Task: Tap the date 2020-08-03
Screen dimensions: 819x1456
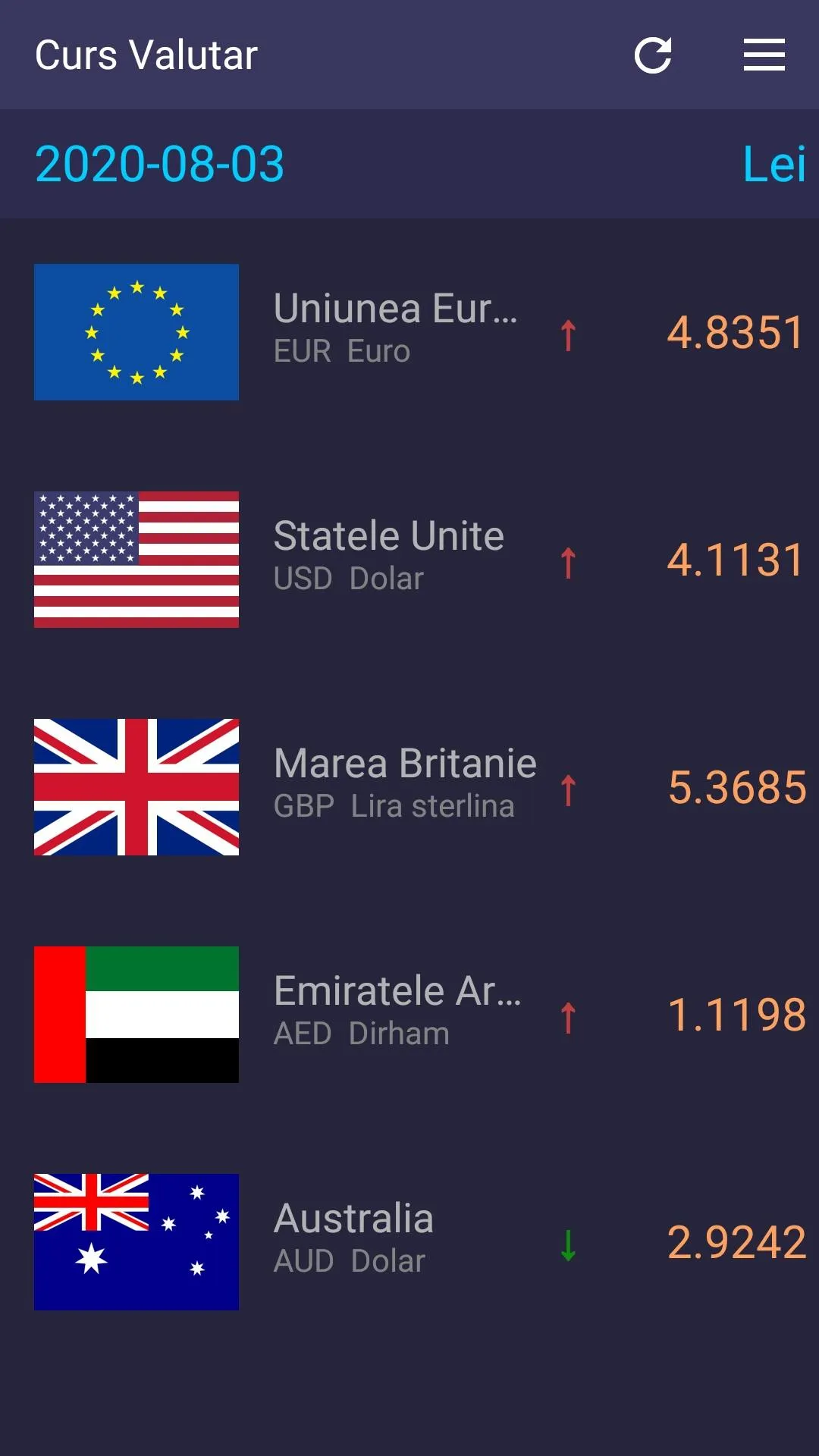Action: click(x=160, y=164)
